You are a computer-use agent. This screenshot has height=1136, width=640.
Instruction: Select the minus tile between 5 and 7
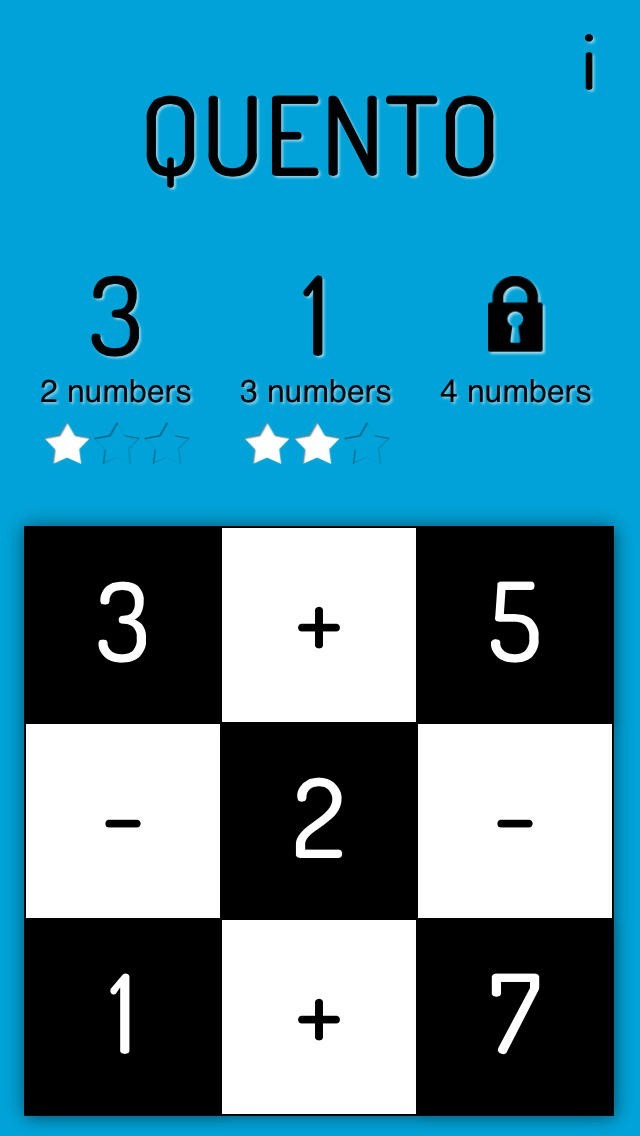(515, 821)
